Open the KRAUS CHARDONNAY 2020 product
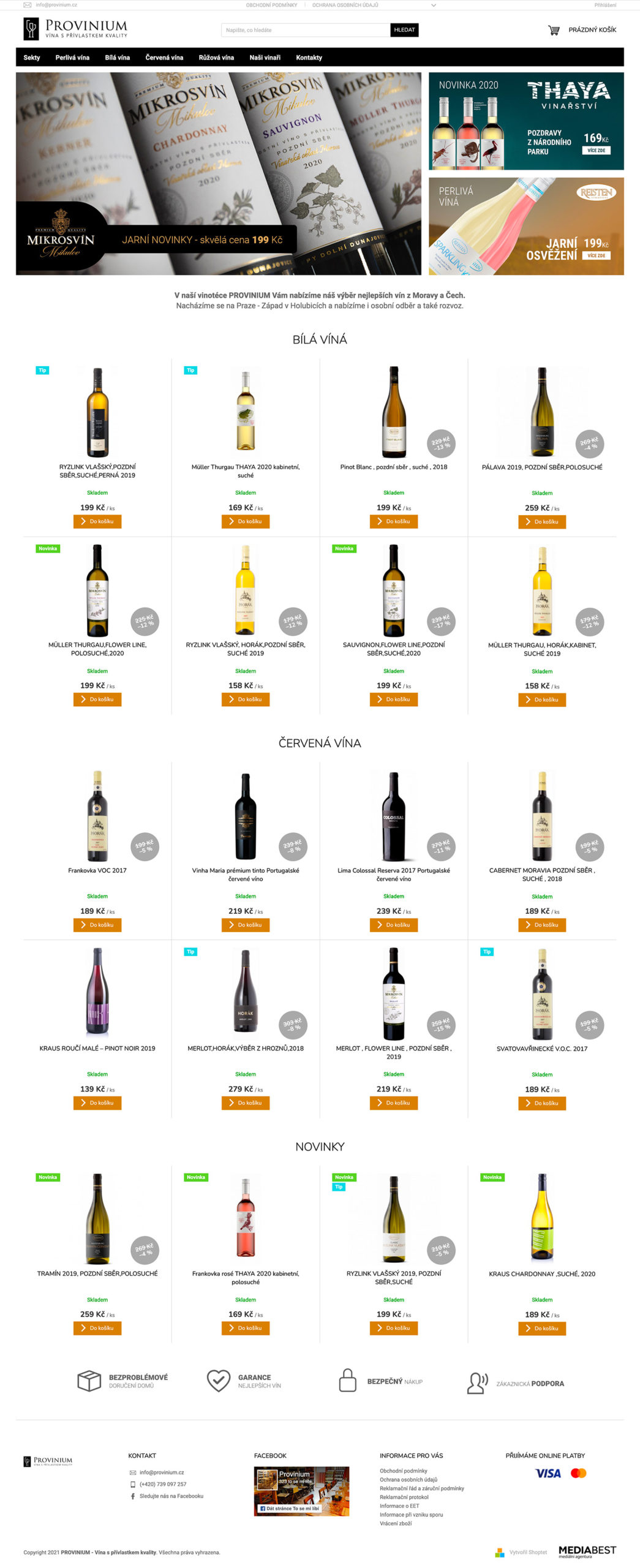Screen dimensions: 640x1568 [541, 1273]
